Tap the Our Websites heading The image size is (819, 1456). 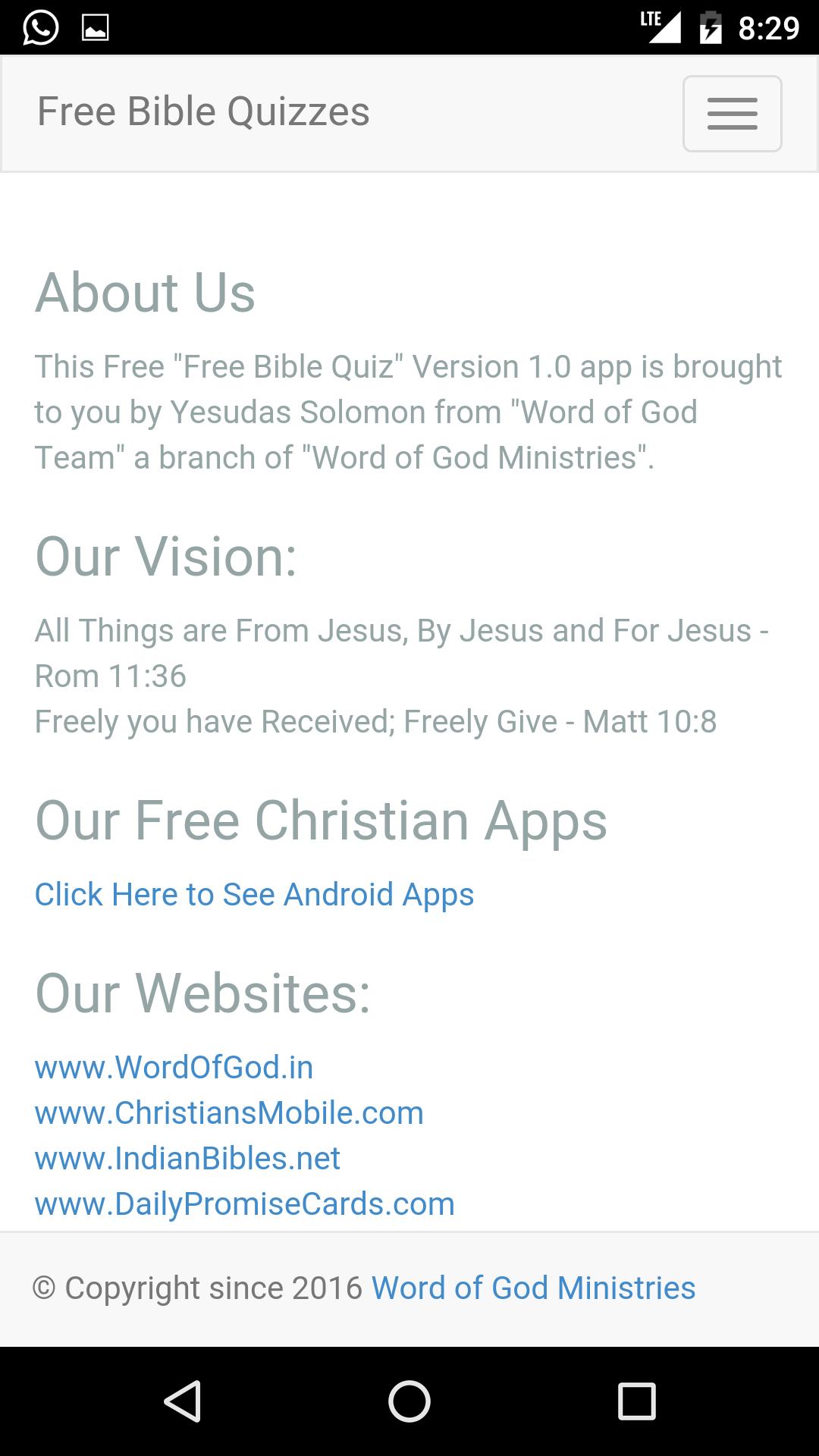tap(202, 994)
